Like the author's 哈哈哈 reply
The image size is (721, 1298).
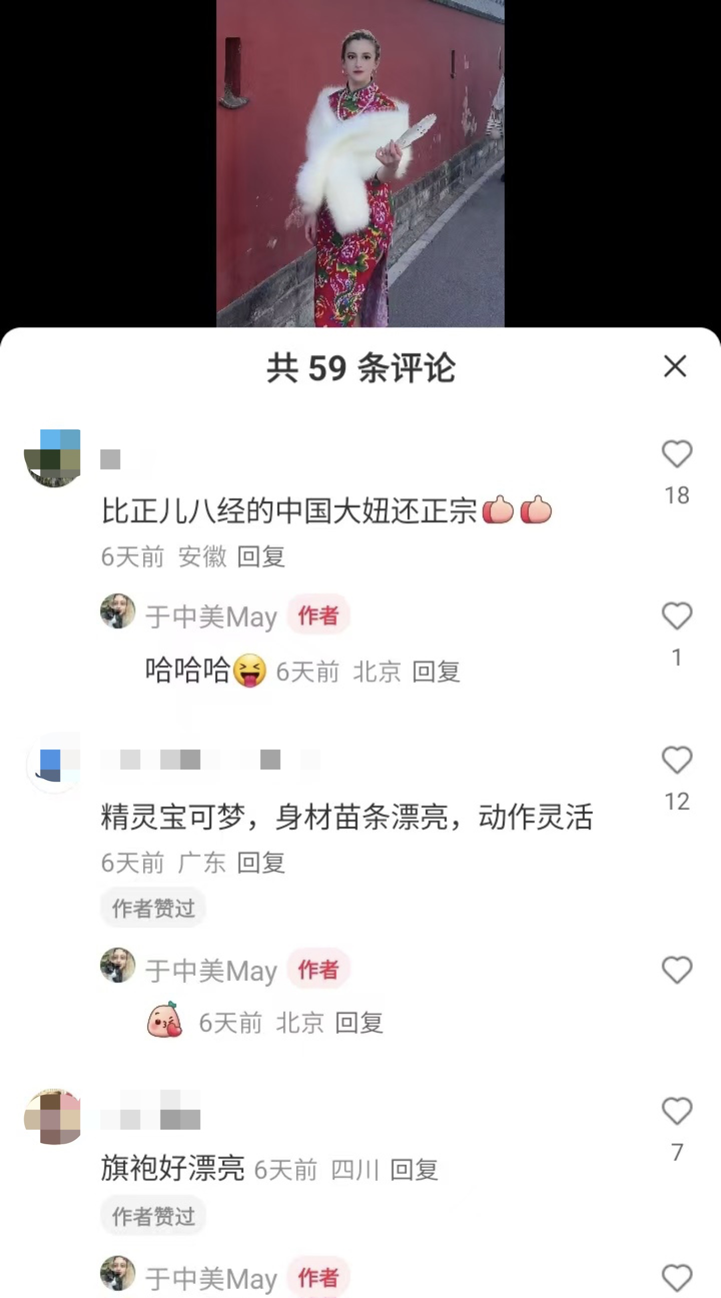677,616
